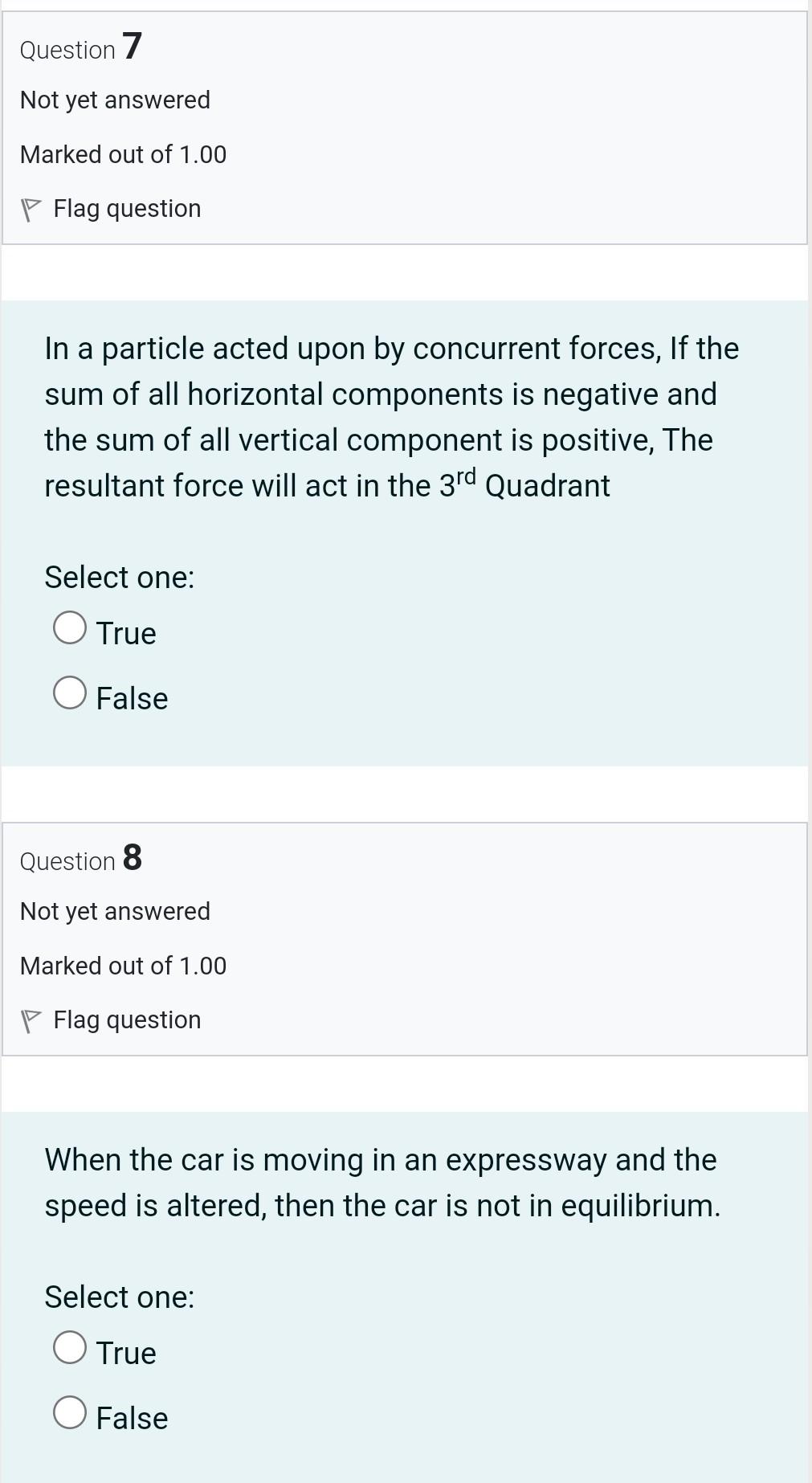Choose False for Question 8
This screenshot has height=1483, width=812.
70,1413
